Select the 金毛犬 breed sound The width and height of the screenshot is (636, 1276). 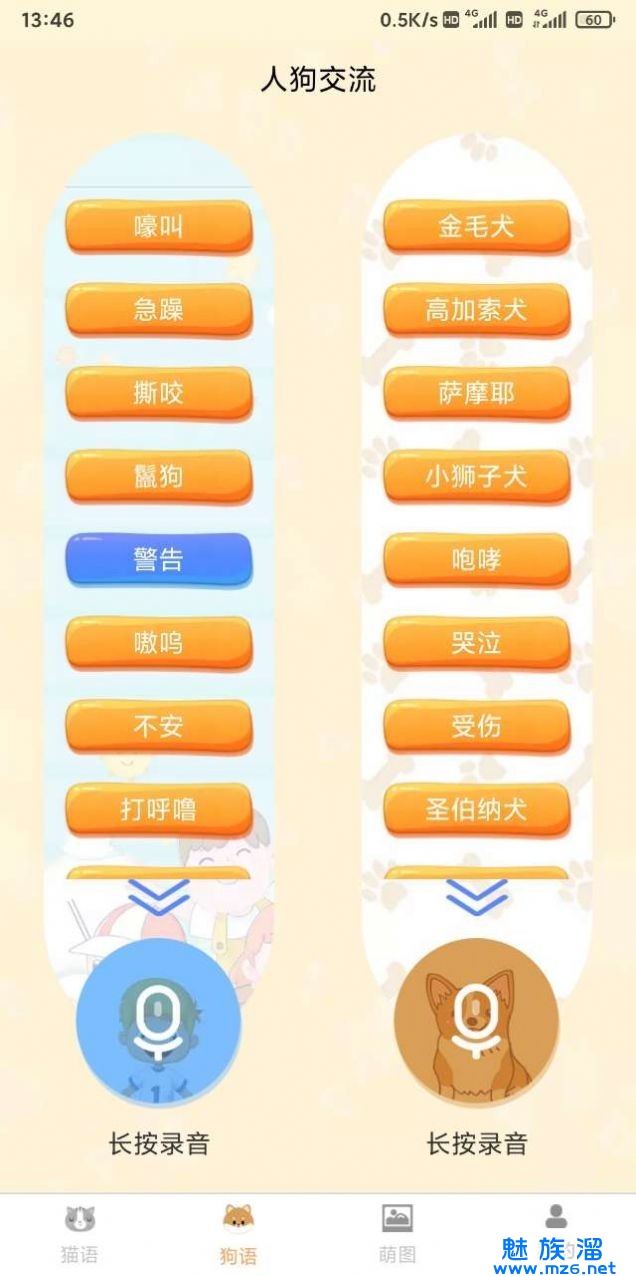click(x=476, y=227)
